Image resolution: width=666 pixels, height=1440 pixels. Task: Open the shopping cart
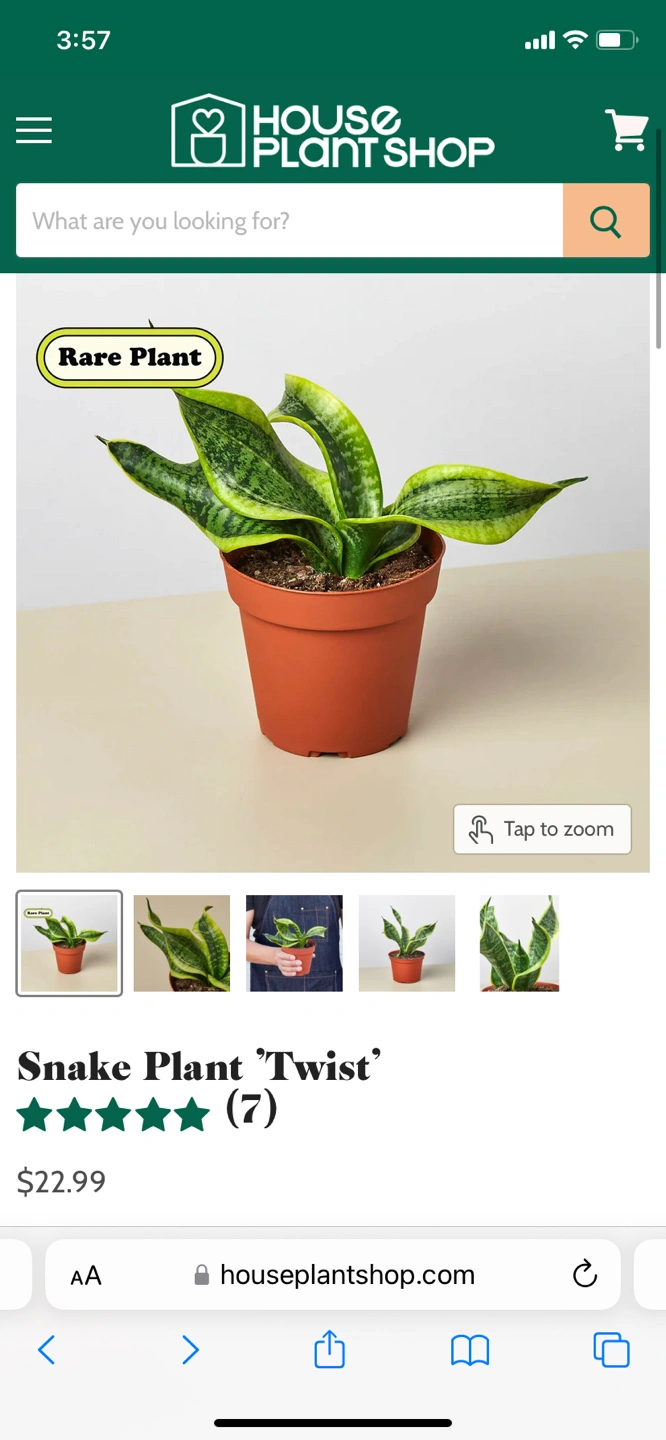pyautogui.click(x=627, y=130)
